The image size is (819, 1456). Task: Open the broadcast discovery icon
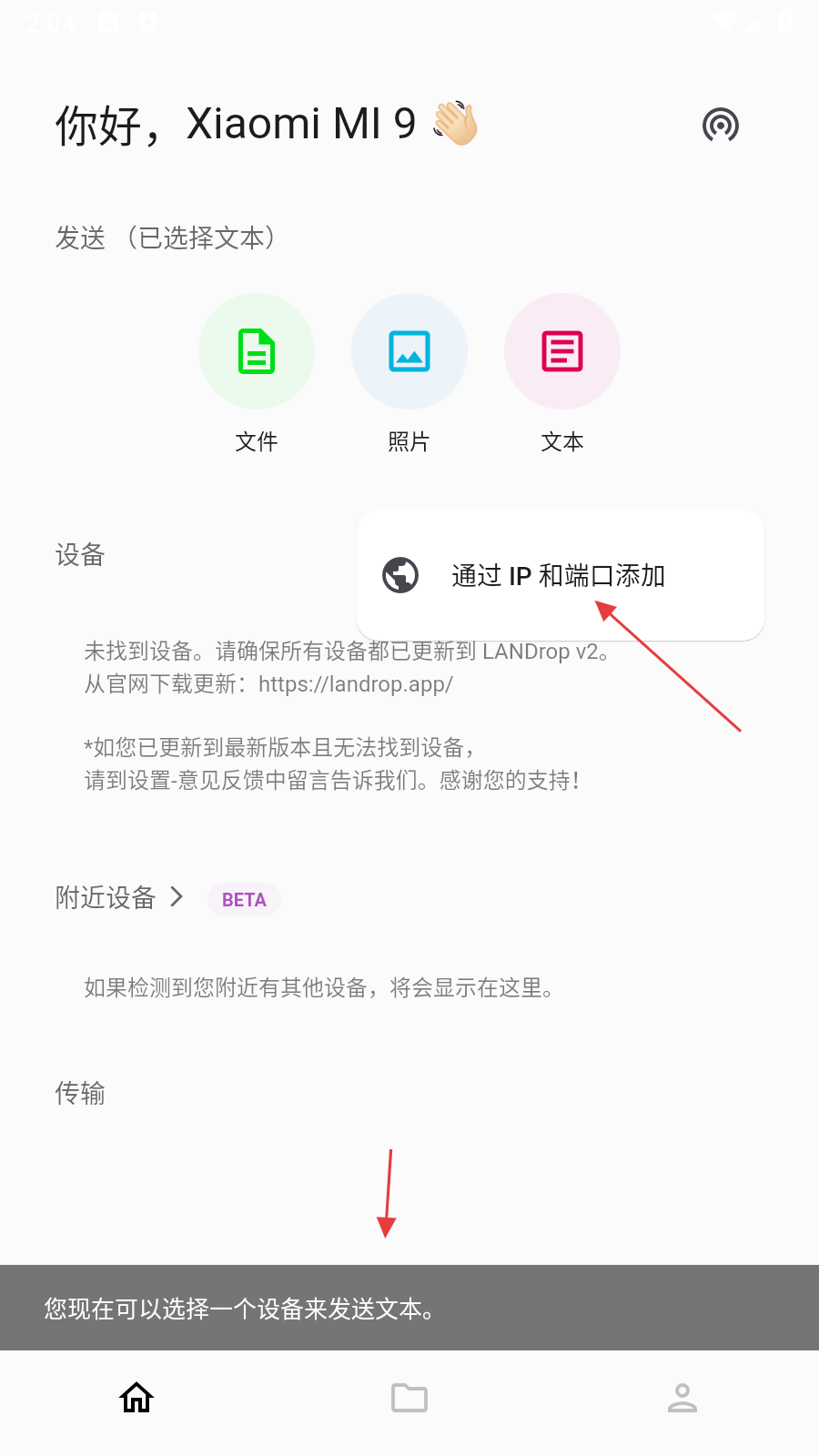point(720,125)
